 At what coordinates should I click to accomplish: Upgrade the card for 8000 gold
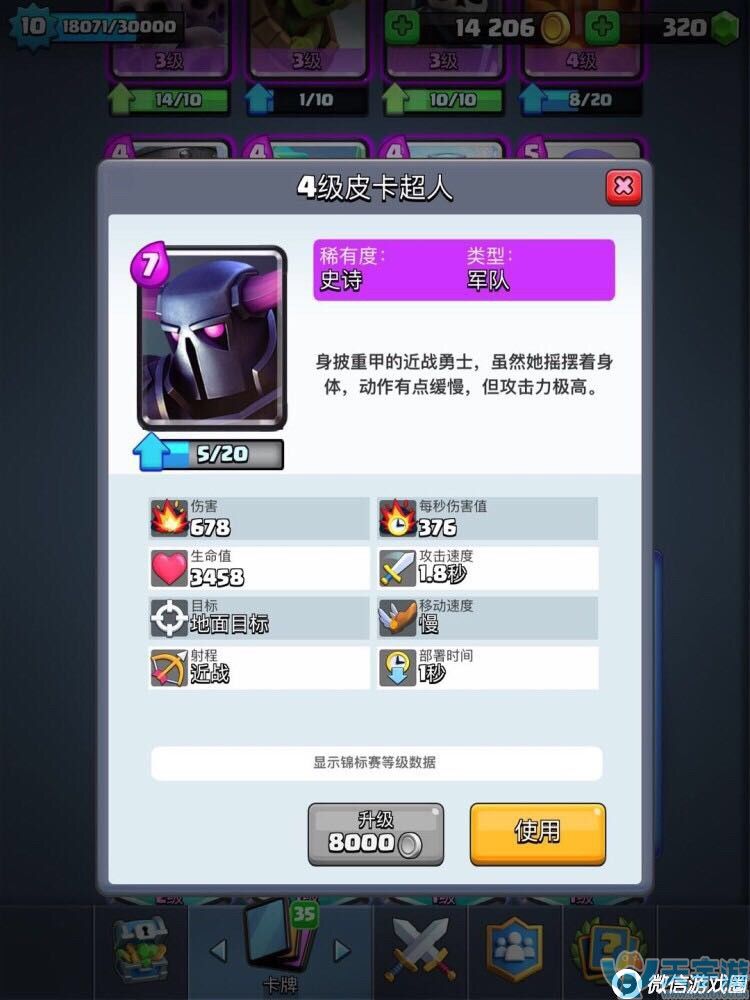(375, 833)
